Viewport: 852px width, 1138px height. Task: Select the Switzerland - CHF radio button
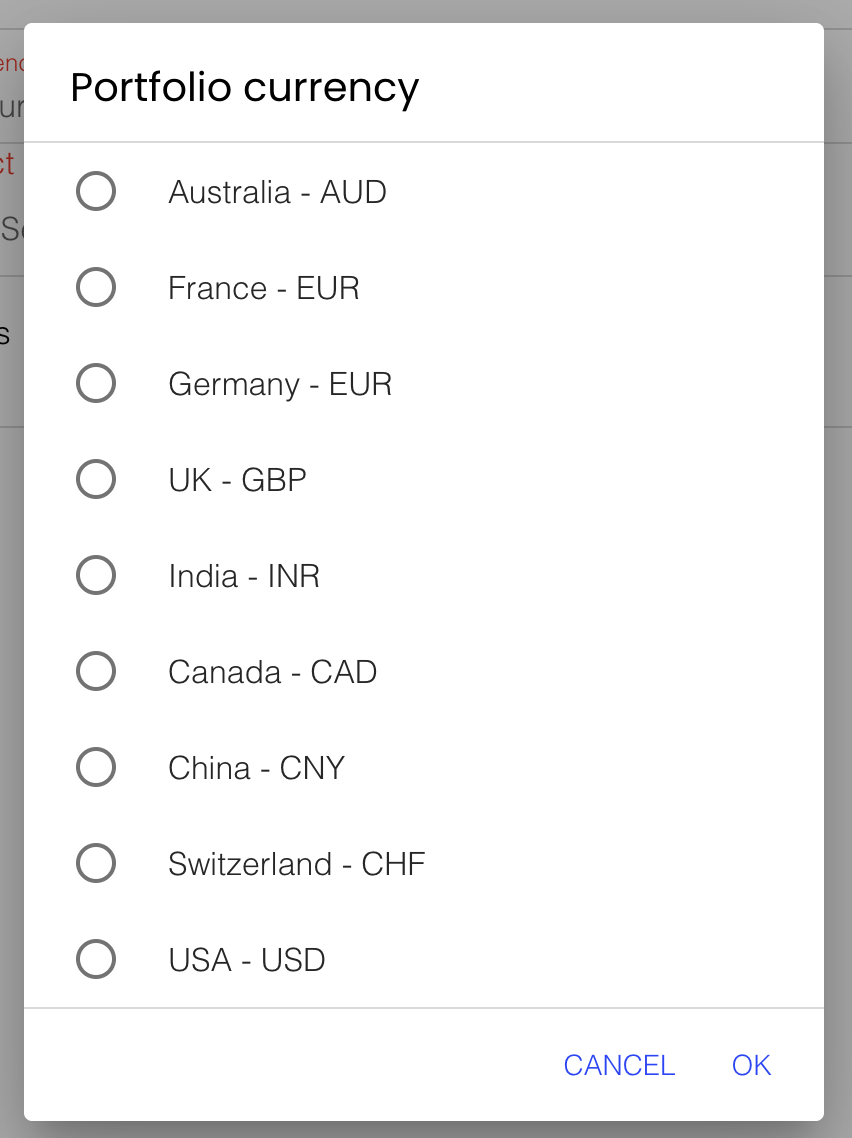click(x=96, y=863)
